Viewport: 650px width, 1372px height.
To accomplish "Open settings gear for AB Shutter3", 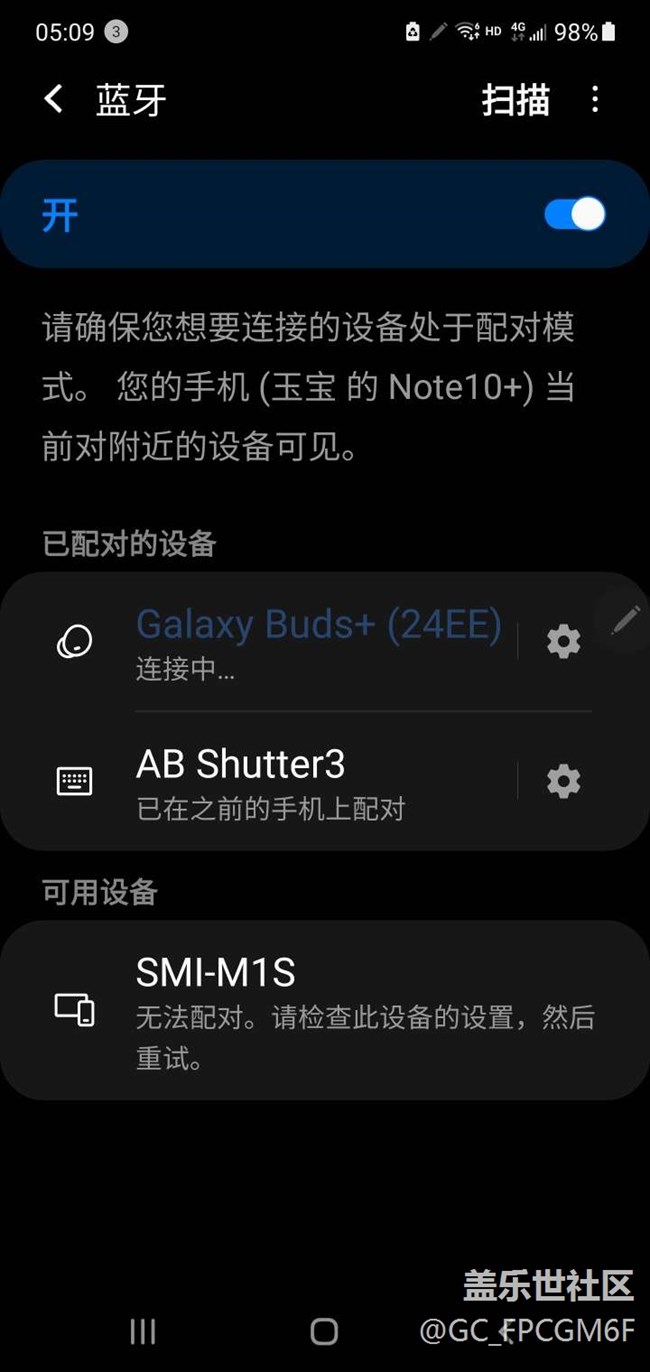I will tap(564, 781).
